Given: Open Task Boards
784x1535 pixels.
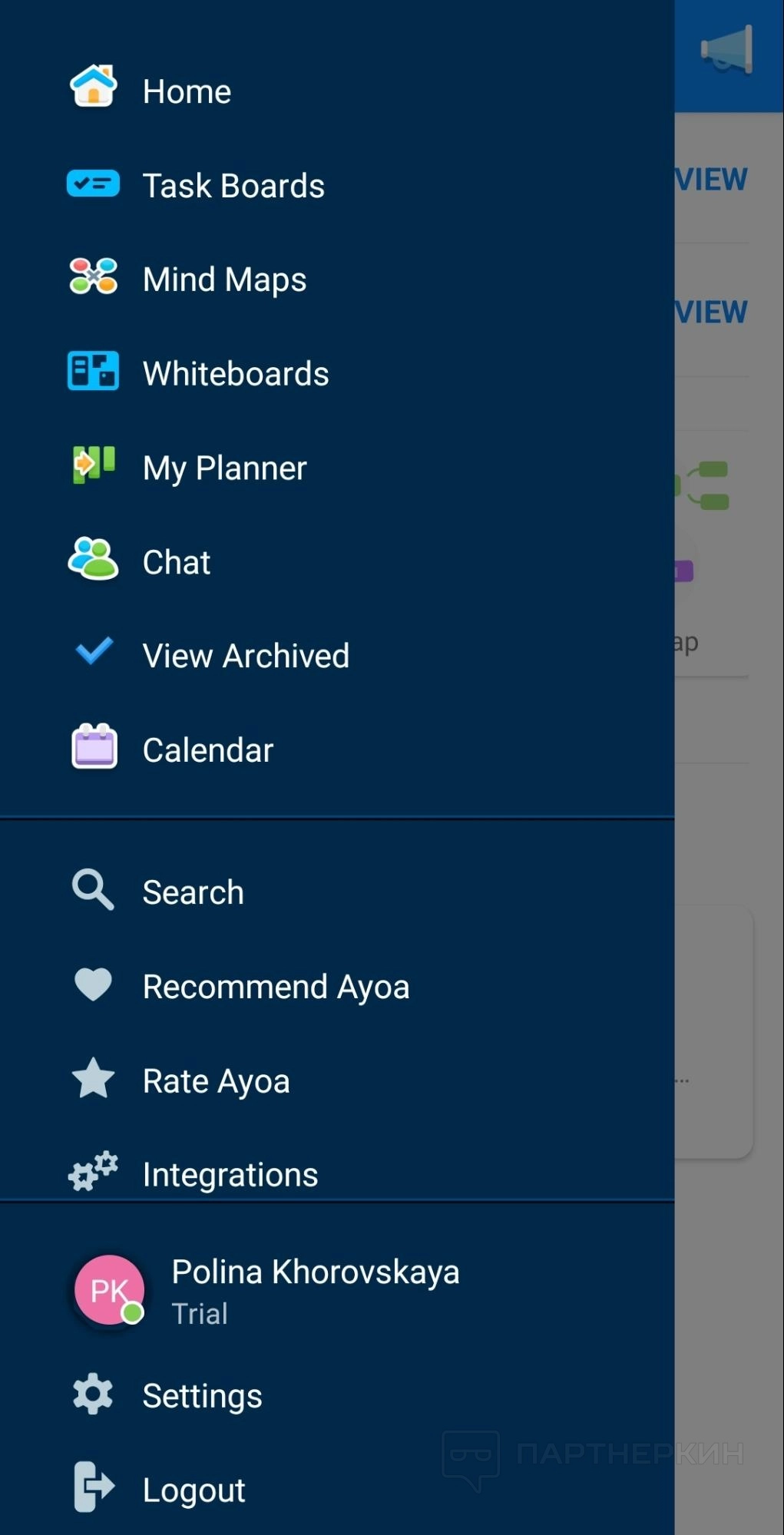Looking at the screenshot, I should [233, 186].
